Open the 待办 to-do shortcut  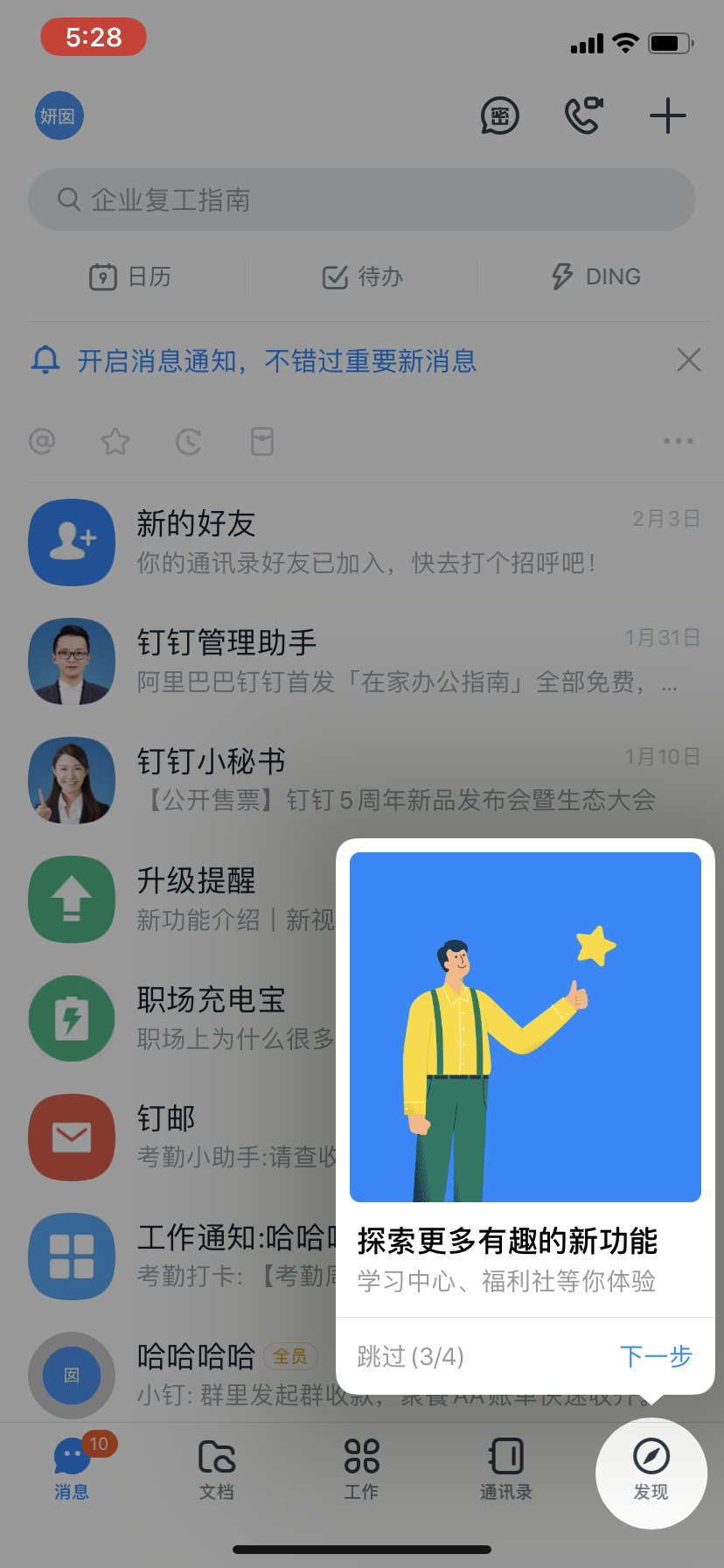362,277
